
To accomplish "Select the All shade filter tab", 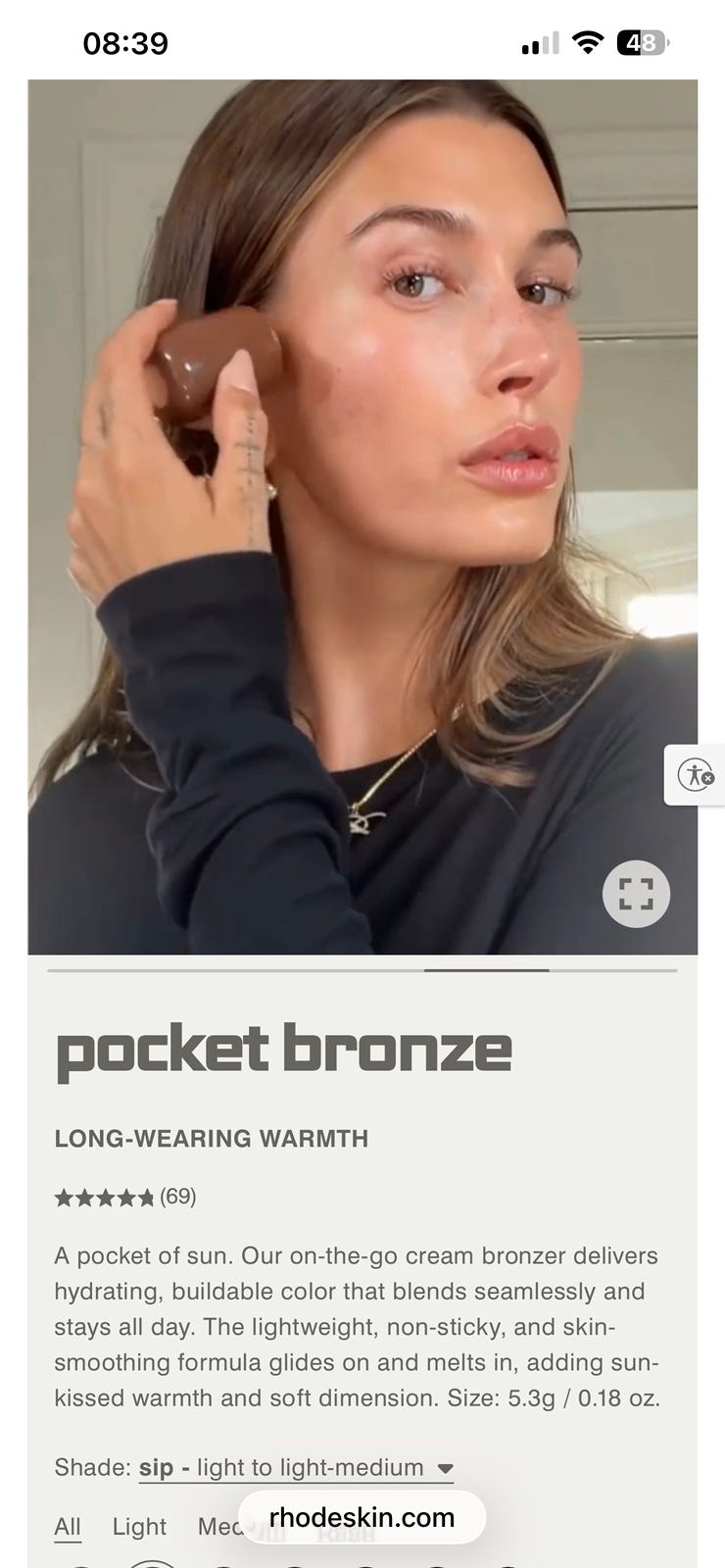I will [x=68, y=1527].
